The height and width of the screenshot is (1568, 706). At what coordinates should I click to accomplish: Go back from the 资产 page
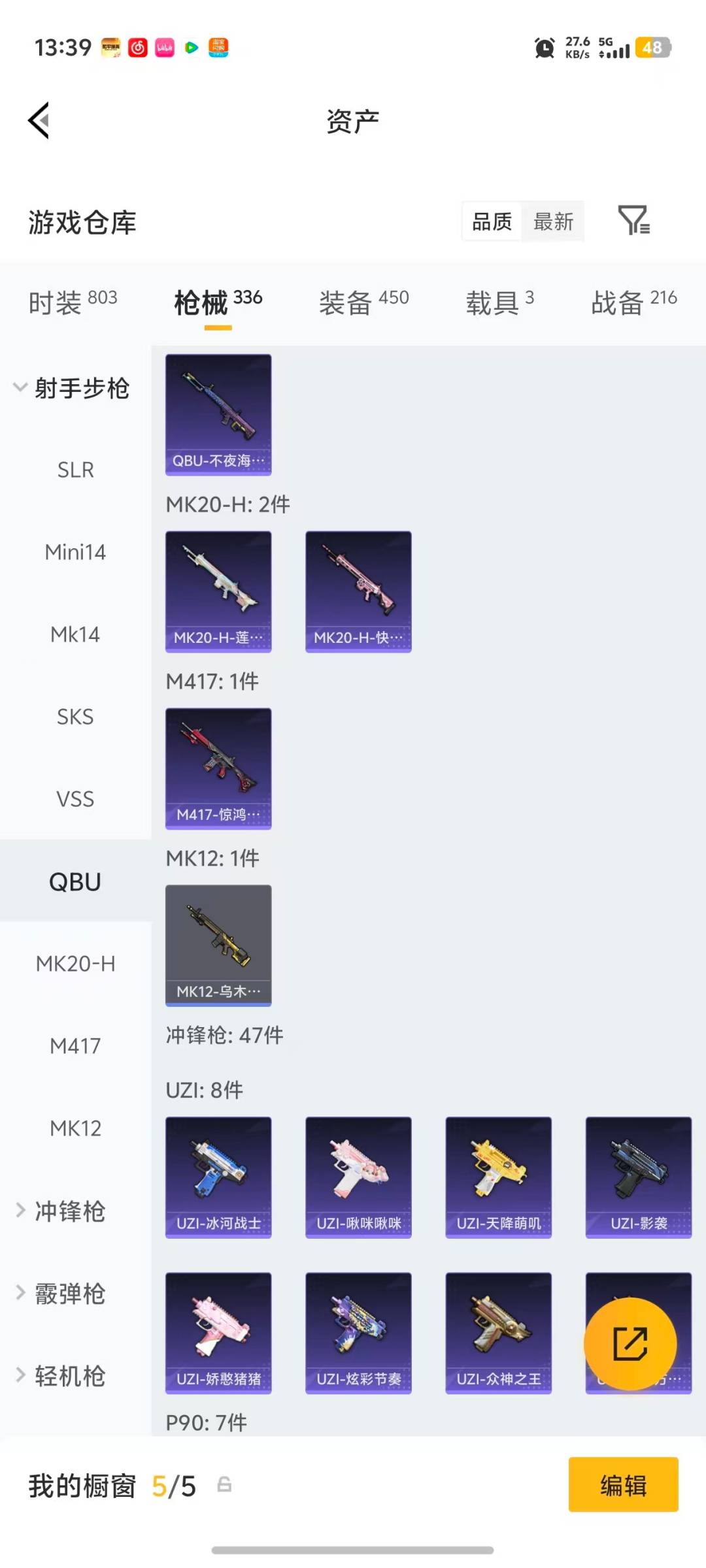pos(39,121)
